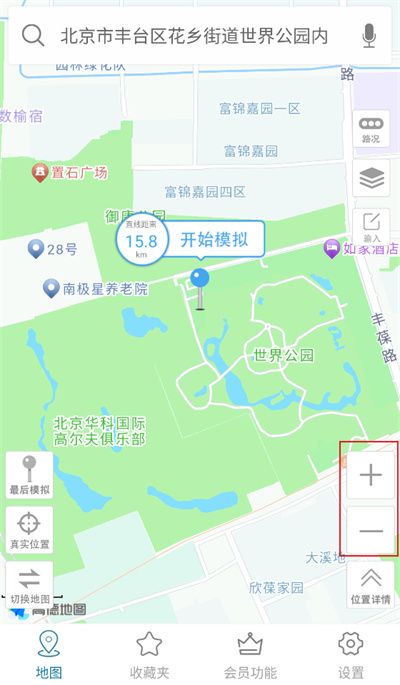
Task: Open the map layers selector
Action: point(371,178)
